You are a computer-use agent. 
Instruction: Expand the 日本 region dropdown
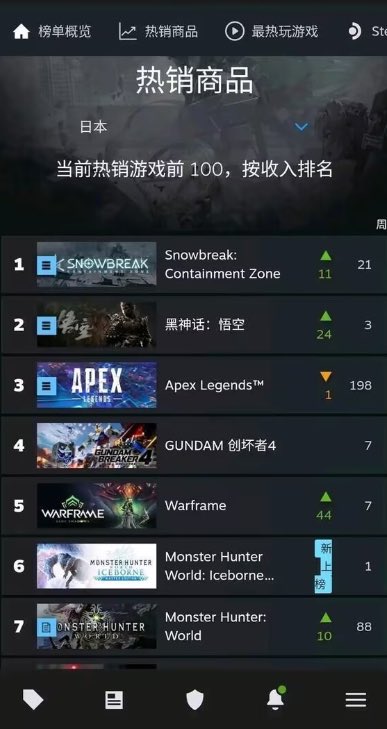[194, 126]
